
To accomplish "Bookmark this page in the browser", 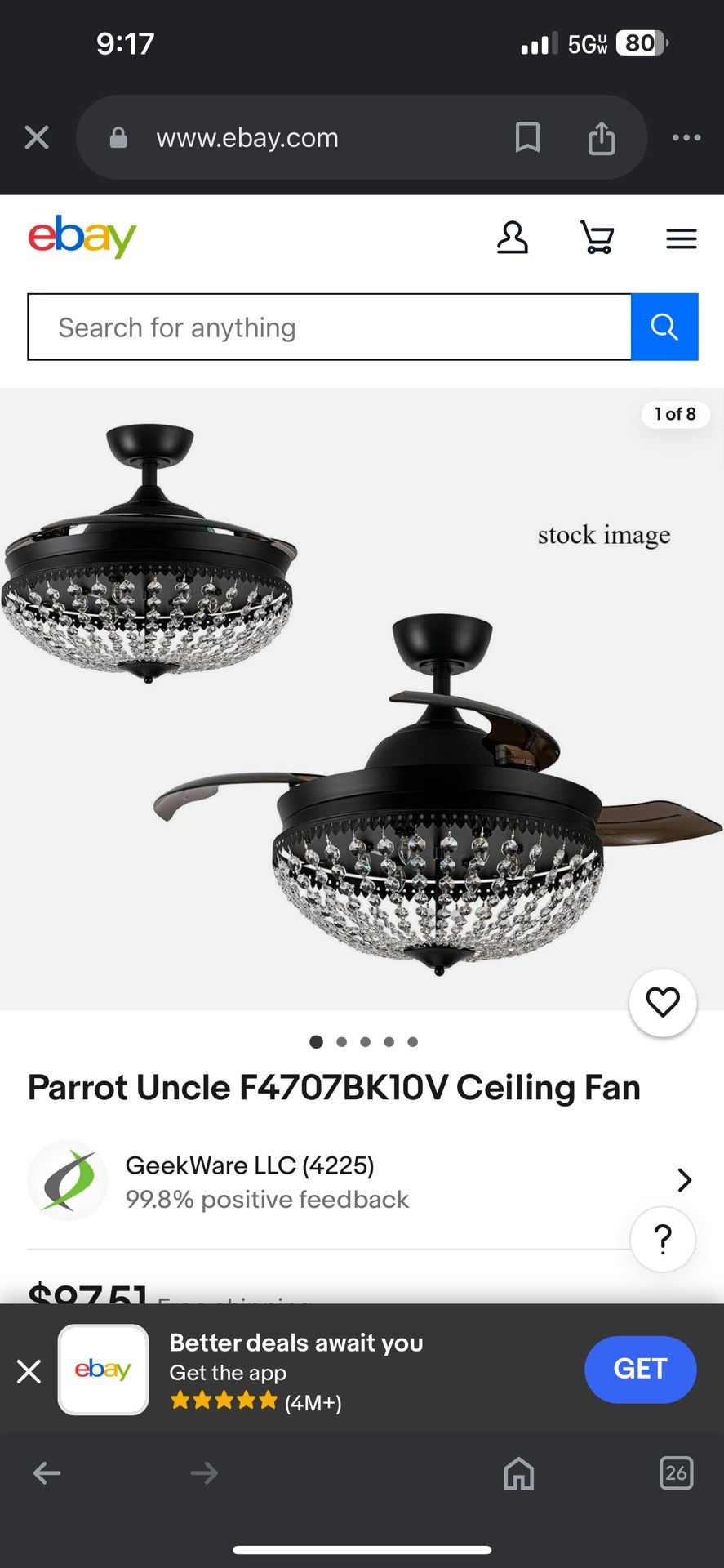I will point(527,137).
